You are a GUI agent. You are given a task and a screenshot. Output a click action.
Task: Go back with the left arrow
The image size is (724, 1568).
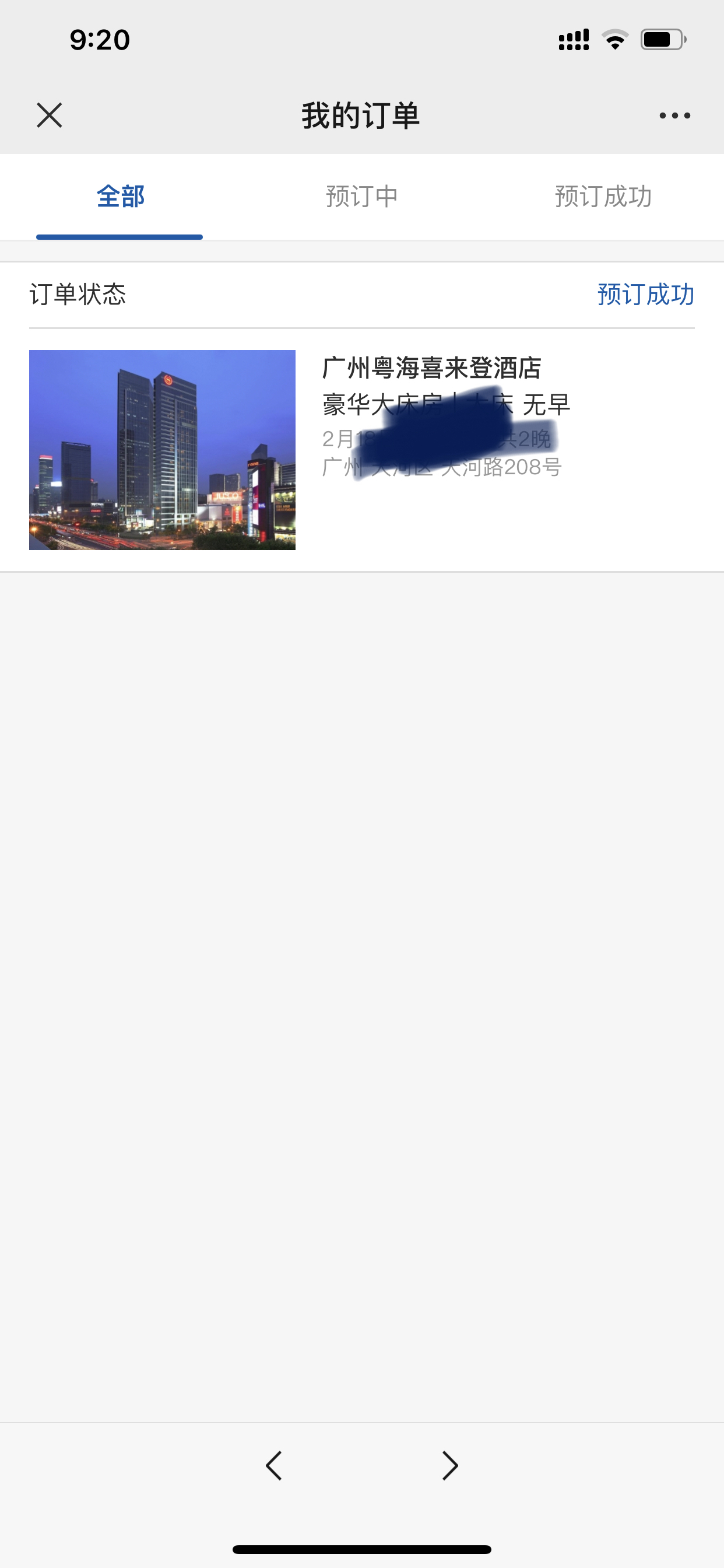click(274, 1465)
